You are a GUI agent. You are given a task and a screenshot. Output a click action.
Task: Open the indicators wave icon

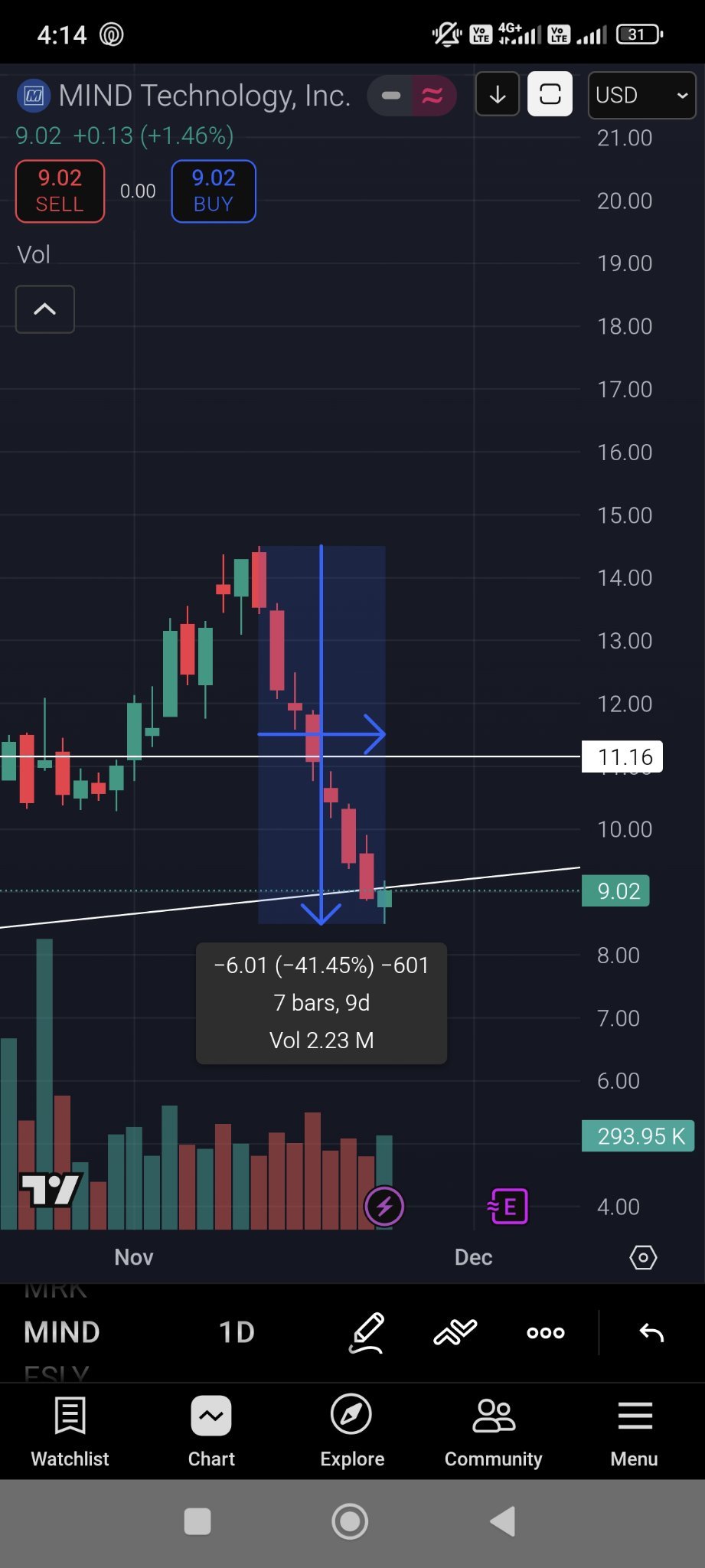pyautogui.click(x=455, y=1332)
